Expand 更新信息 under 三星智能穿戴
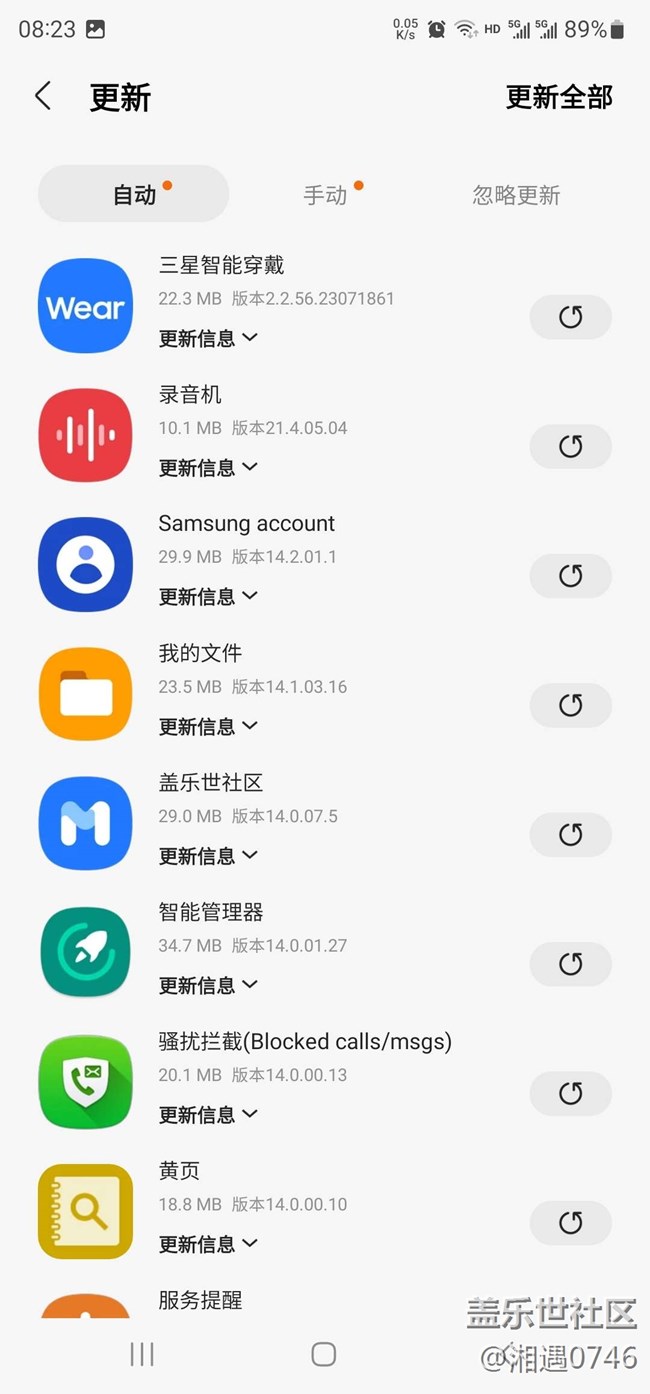 [208, 338]
